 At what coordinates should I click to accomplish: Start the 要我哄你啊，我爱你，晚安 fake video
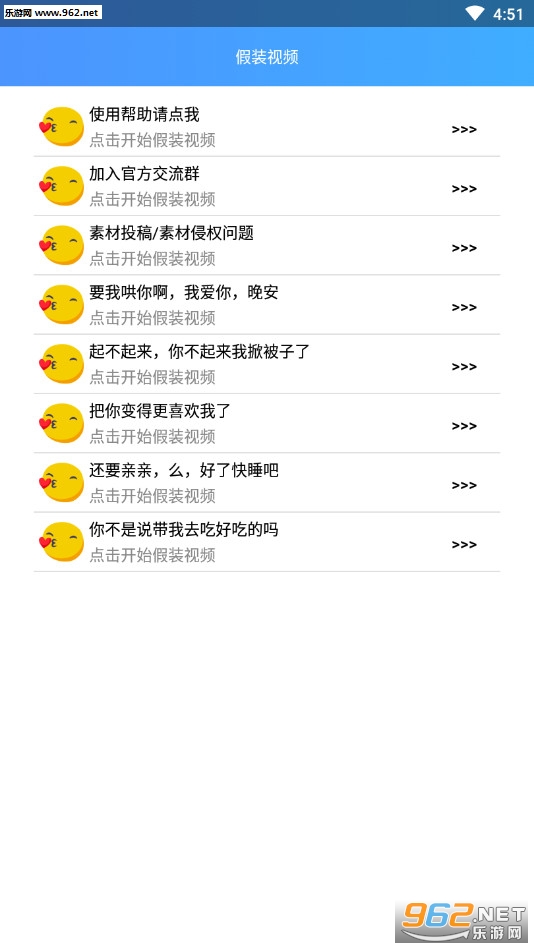(266, 305)
